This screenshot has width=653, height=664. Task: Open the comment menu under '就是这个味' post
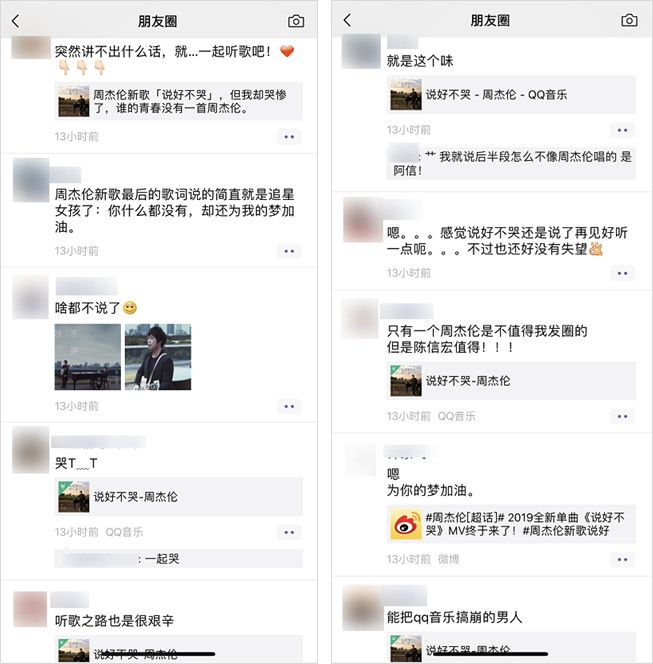(623, 130)
